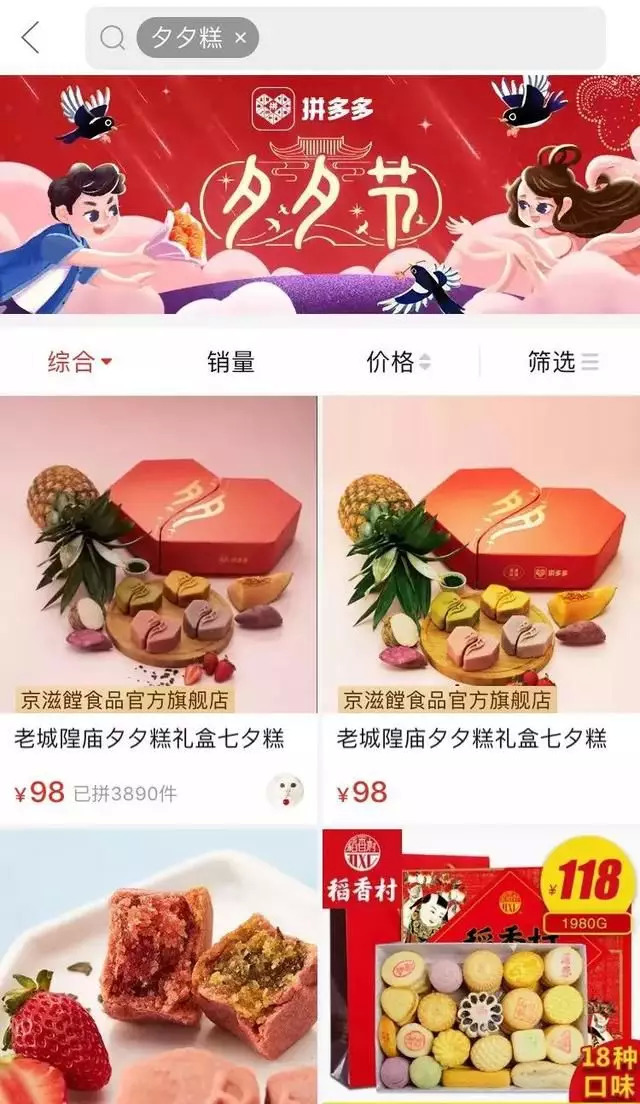Open the 夕夕节 promotional banner
Viewport: 640px width, 1104px height.
click(x=320, y=195)
